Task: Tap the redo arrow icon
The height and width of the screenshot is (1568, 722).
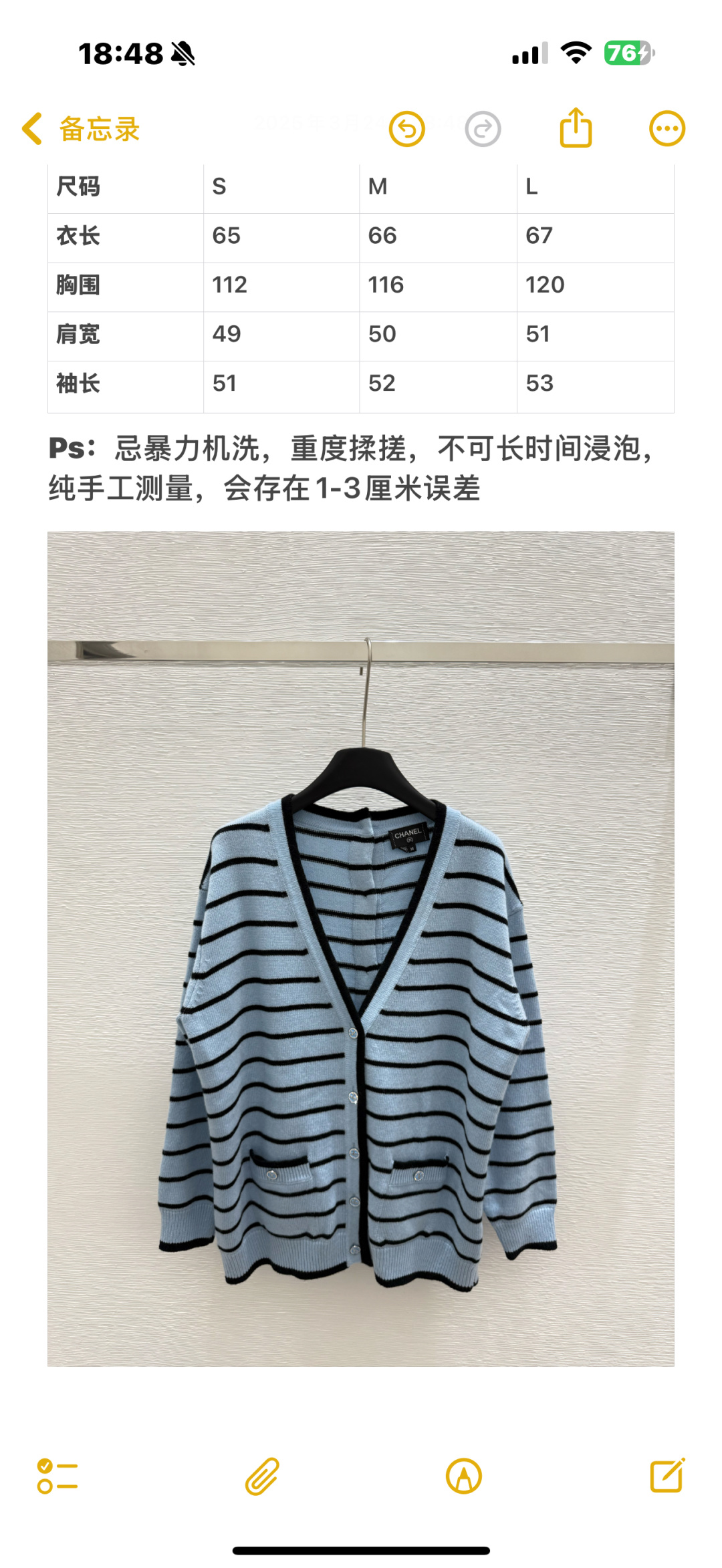Action: click(483, 128)
